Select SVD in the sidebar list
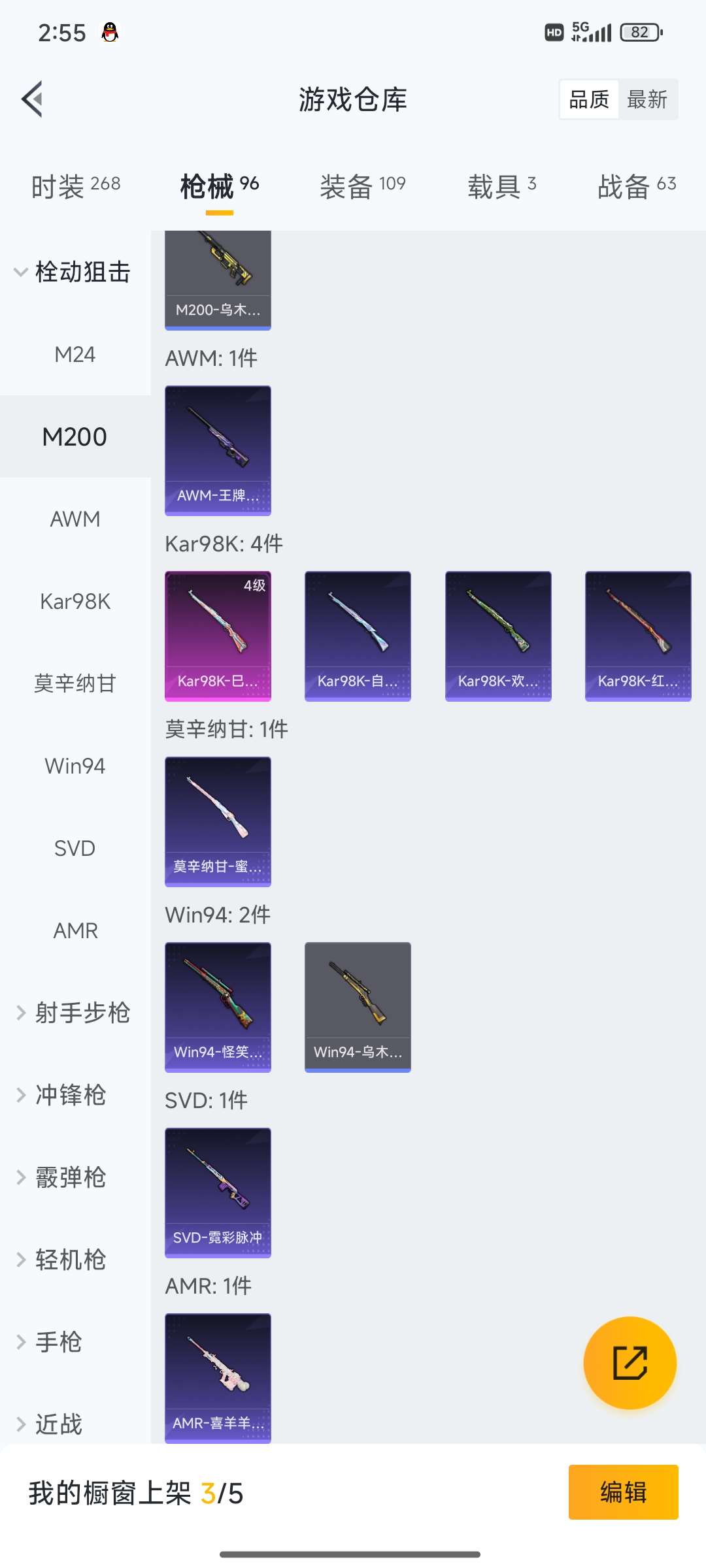 click(75, 848)
